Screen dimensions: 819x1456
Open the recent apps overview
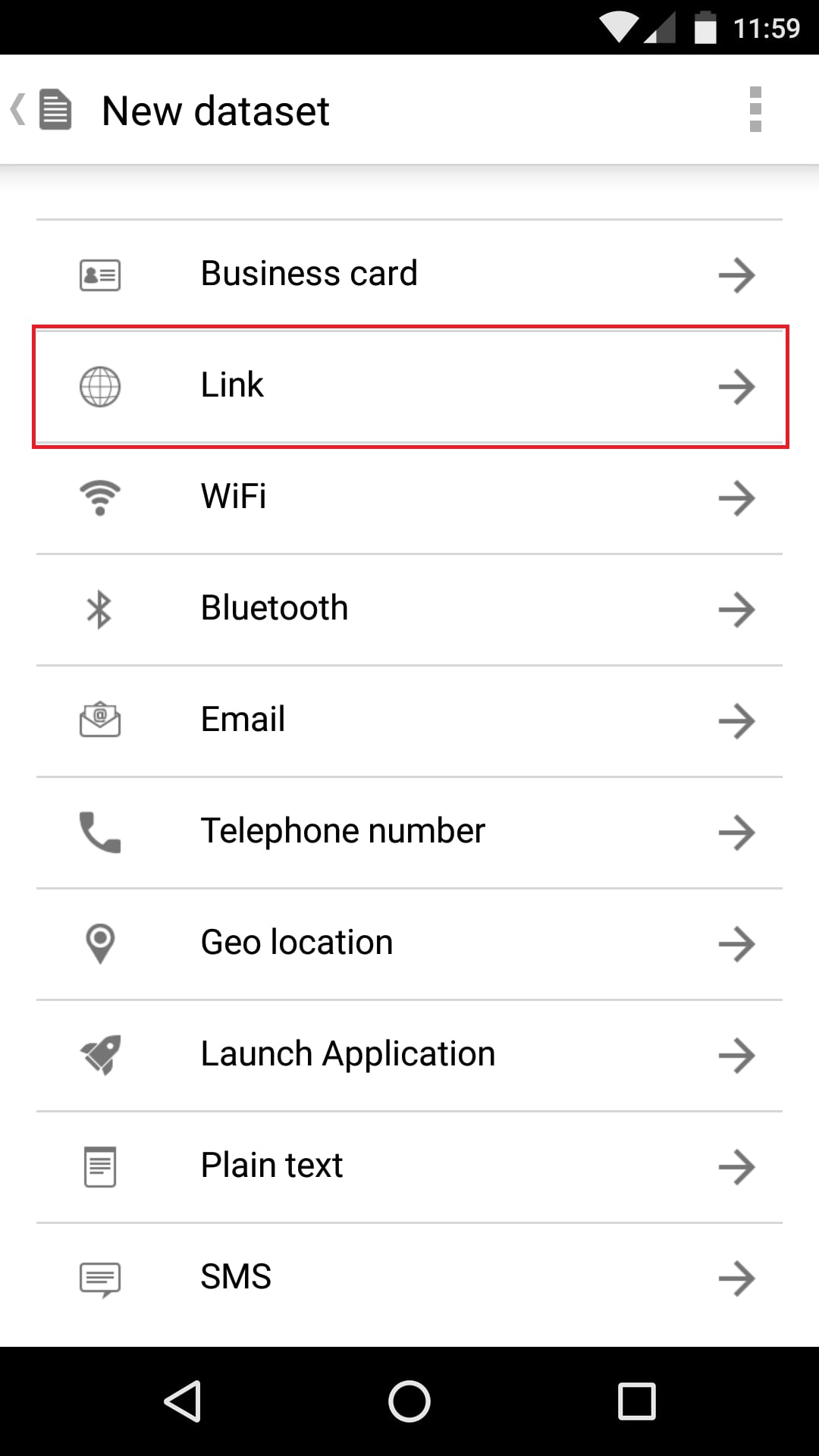pyautogui.click(x=636, y=1401)
